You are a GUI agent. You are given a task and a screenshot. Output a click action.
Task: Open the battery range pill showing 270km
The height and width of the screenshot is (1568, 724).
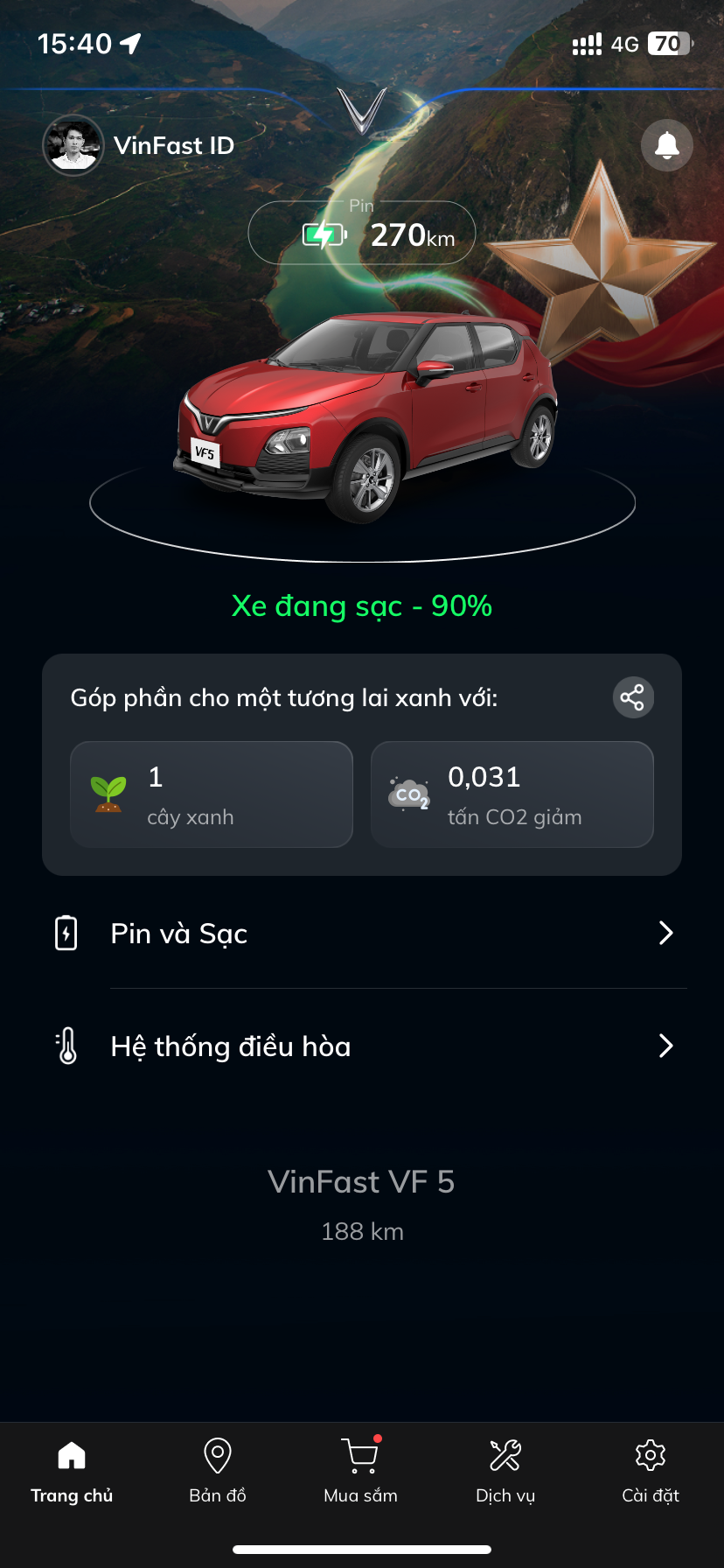362,233
